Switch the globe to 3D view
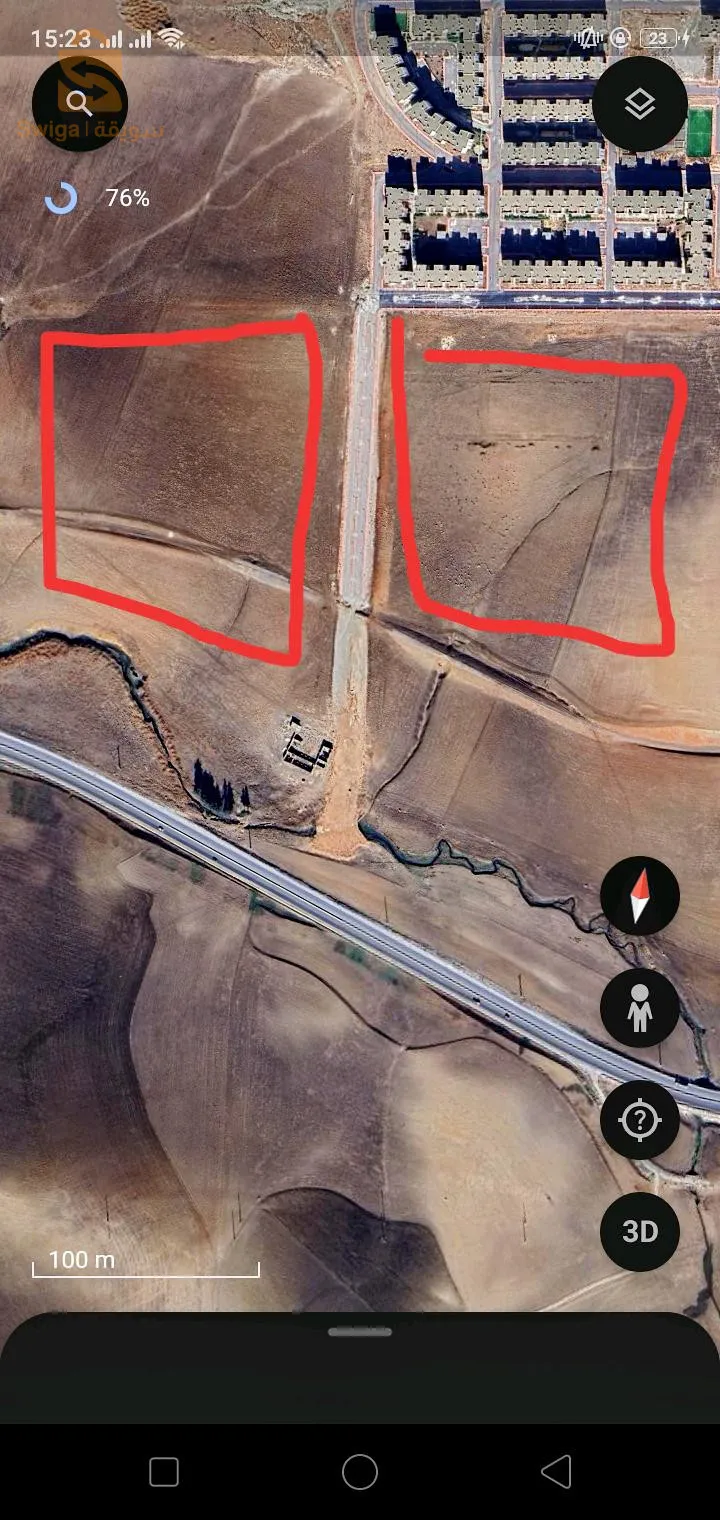Screen dimensions: 720x1520 639,1232
